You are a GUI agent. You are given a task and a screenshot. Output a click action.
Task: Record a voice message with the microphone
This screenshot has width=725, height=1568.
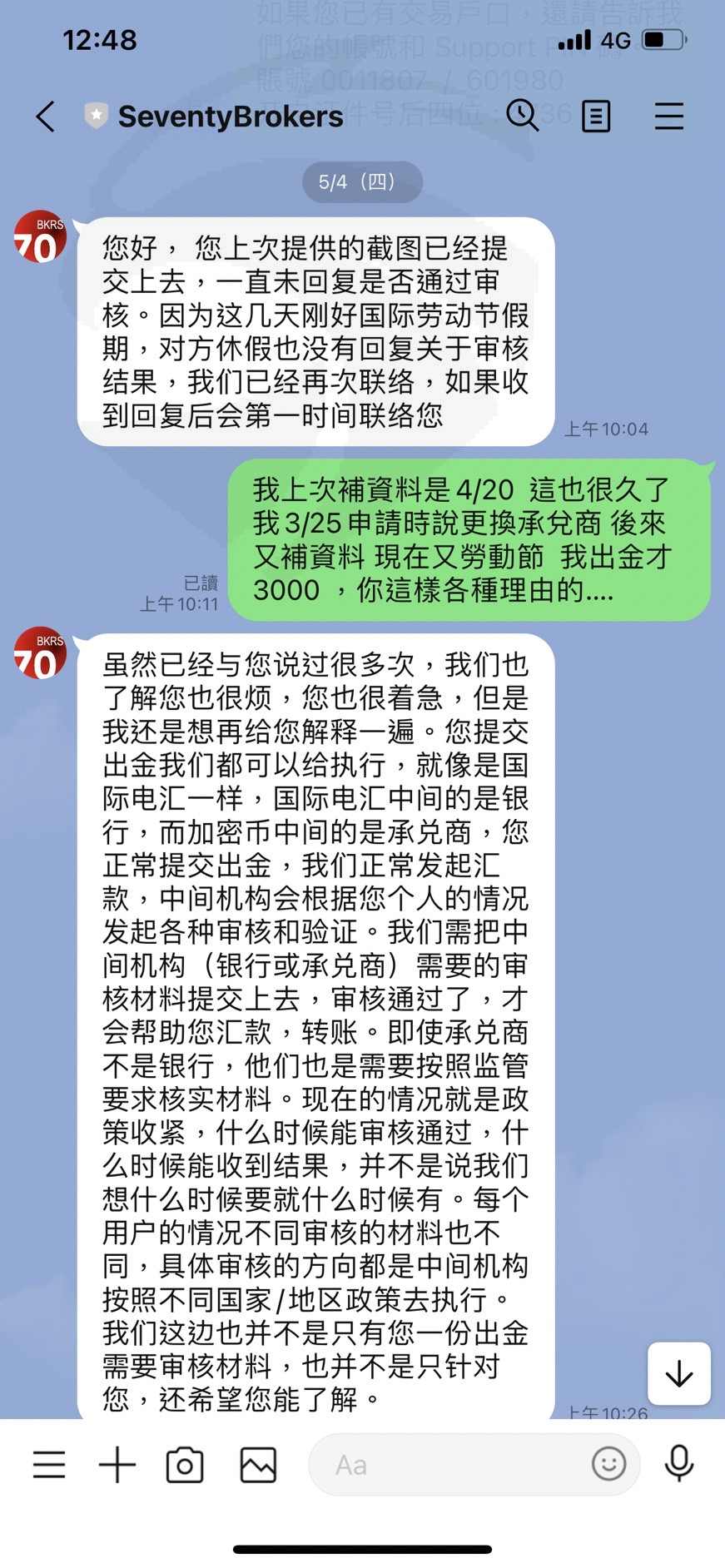679,1464
